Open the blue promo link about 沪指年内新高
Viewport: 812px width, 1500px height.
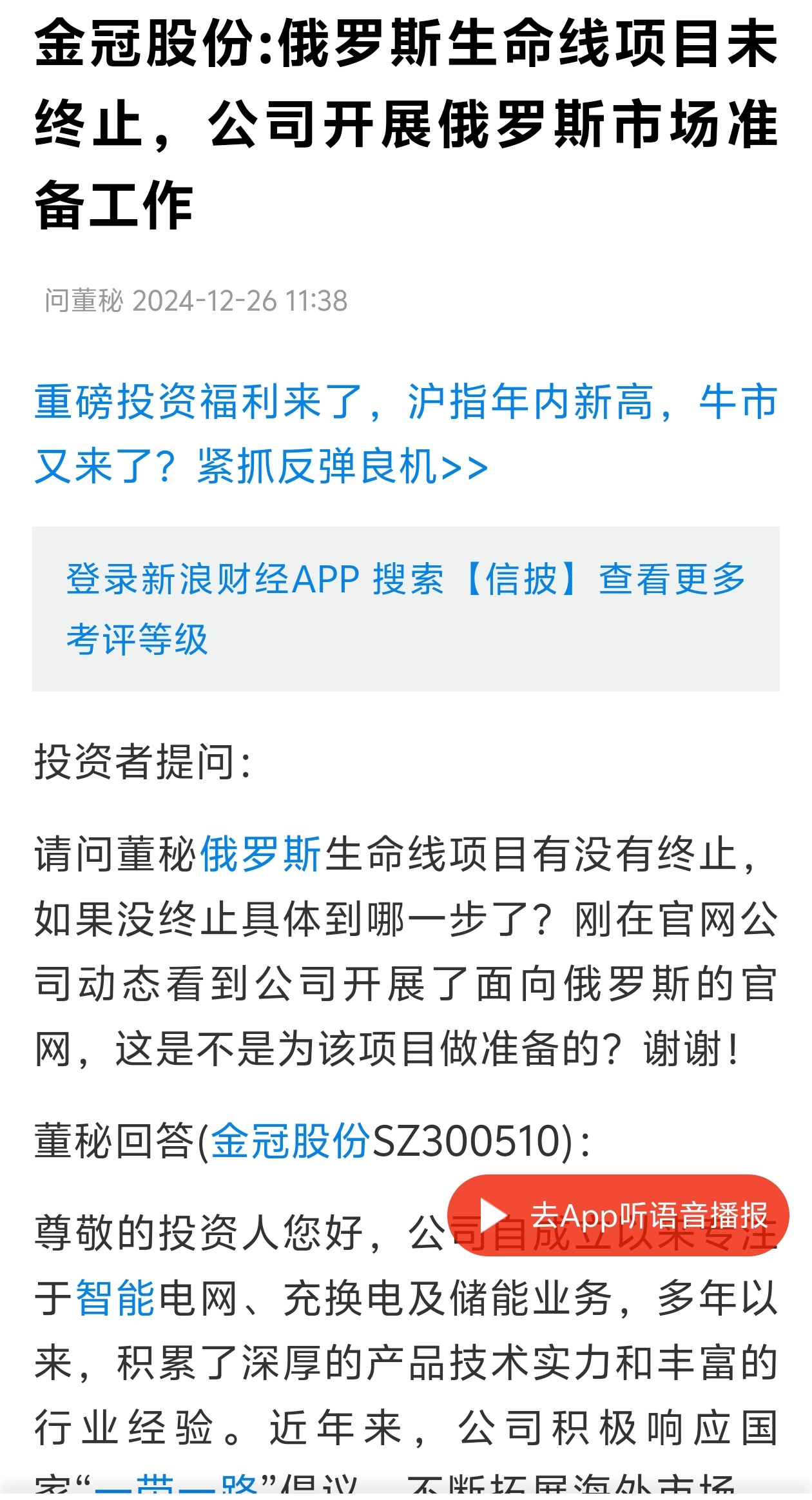tap(406, 433)
